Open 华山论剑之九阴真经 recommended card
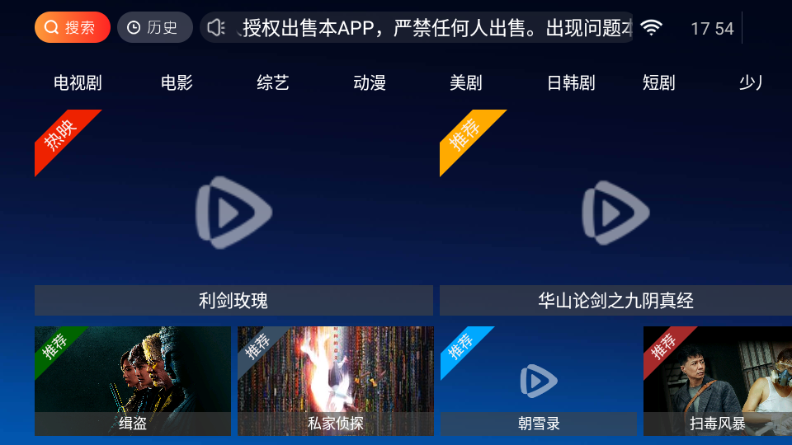Image resolution: width=792 pixels, height=445 pixels. point(615,212)
